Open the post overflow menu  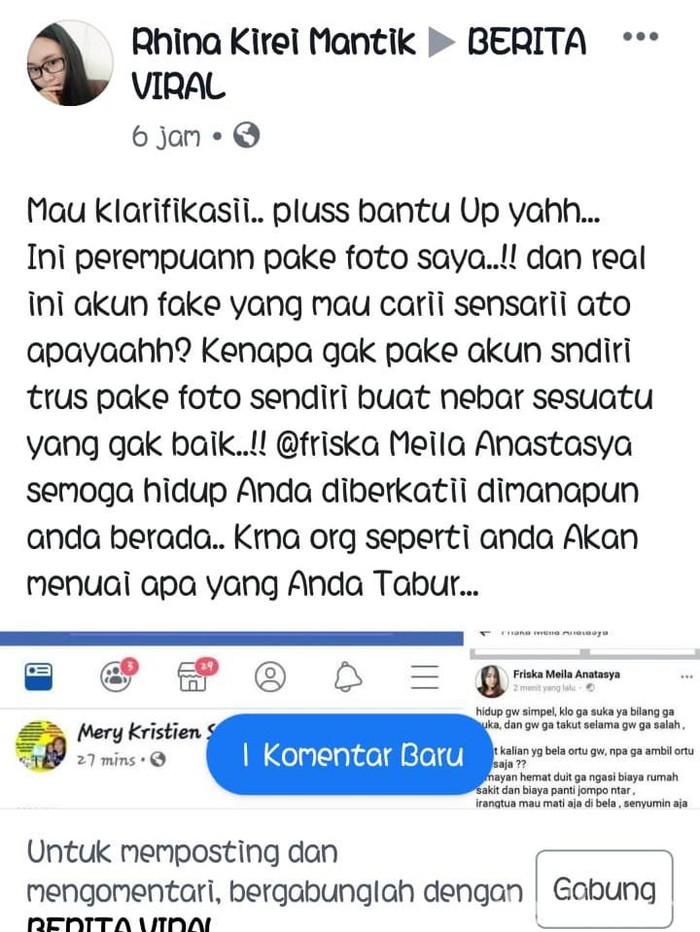(x=640, y=39)
